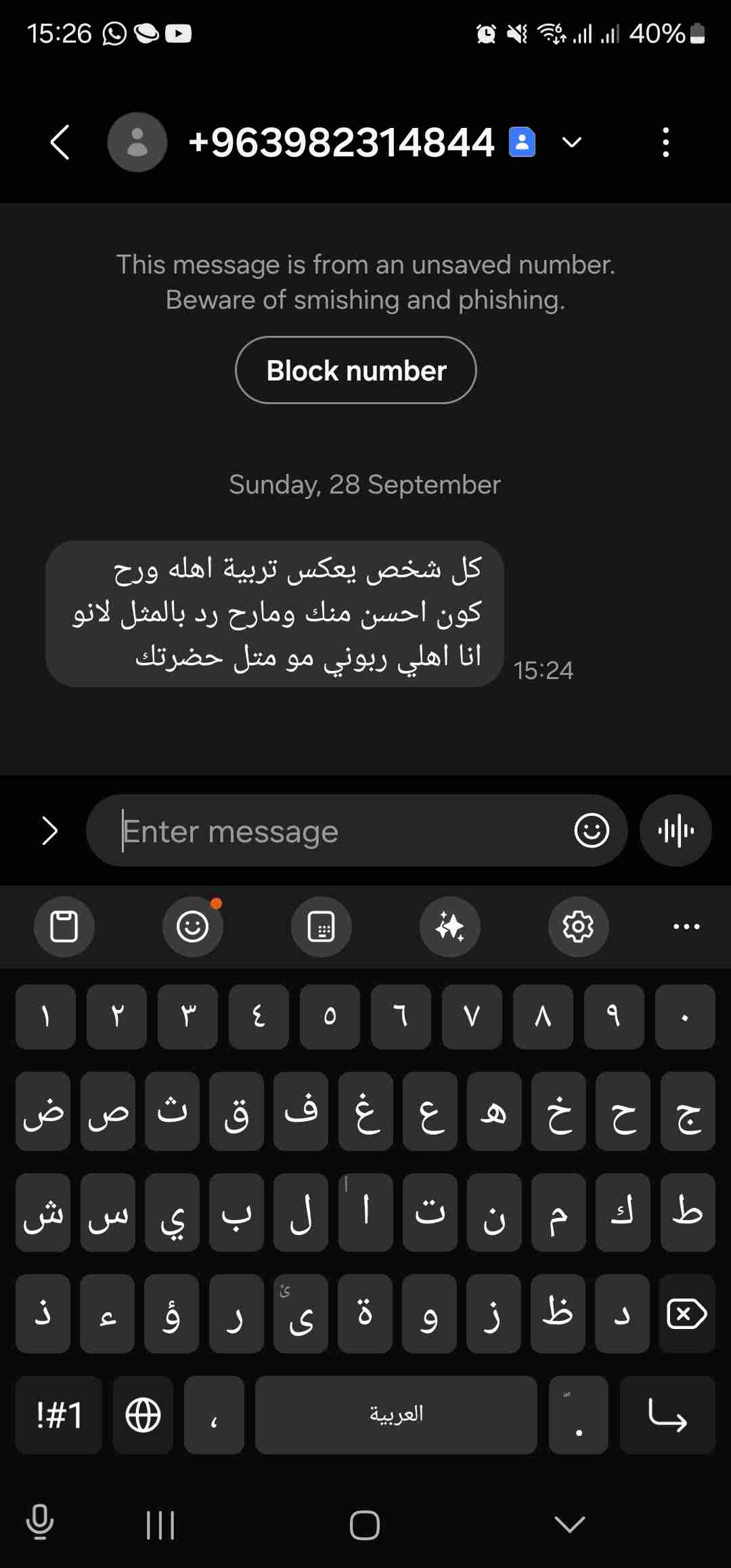Open the keyboard mode selector

click(x=322, y=926)
